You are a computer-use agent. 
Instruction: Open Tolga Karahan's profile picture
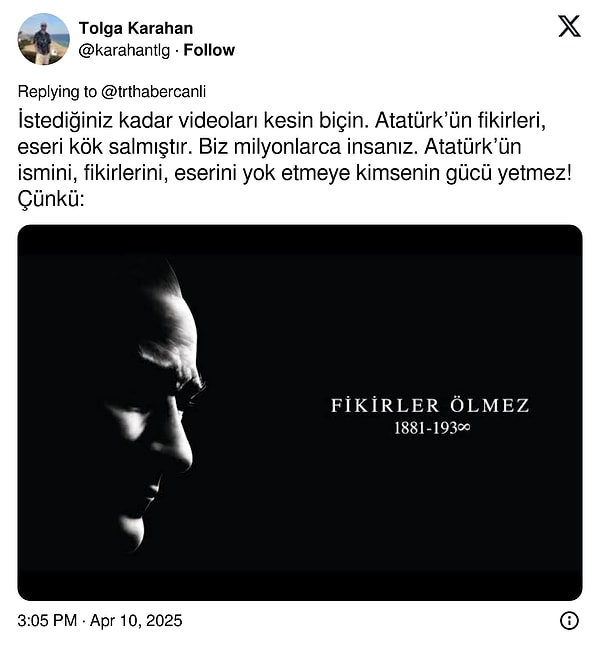pyautogui.click(x=43, y=39)
